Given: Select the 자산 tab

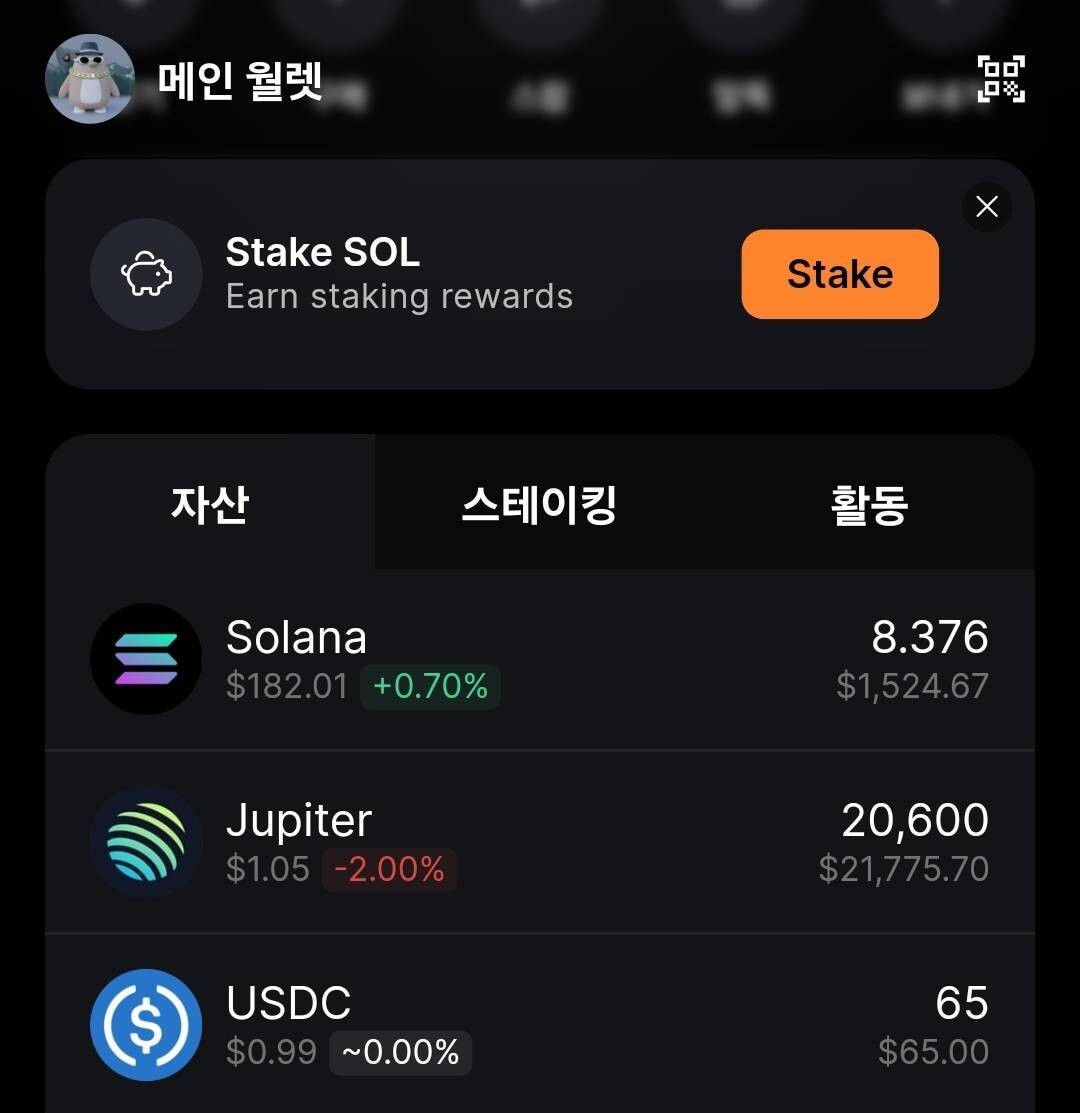Looking at the screenshot, I should [x=210, y=504].
